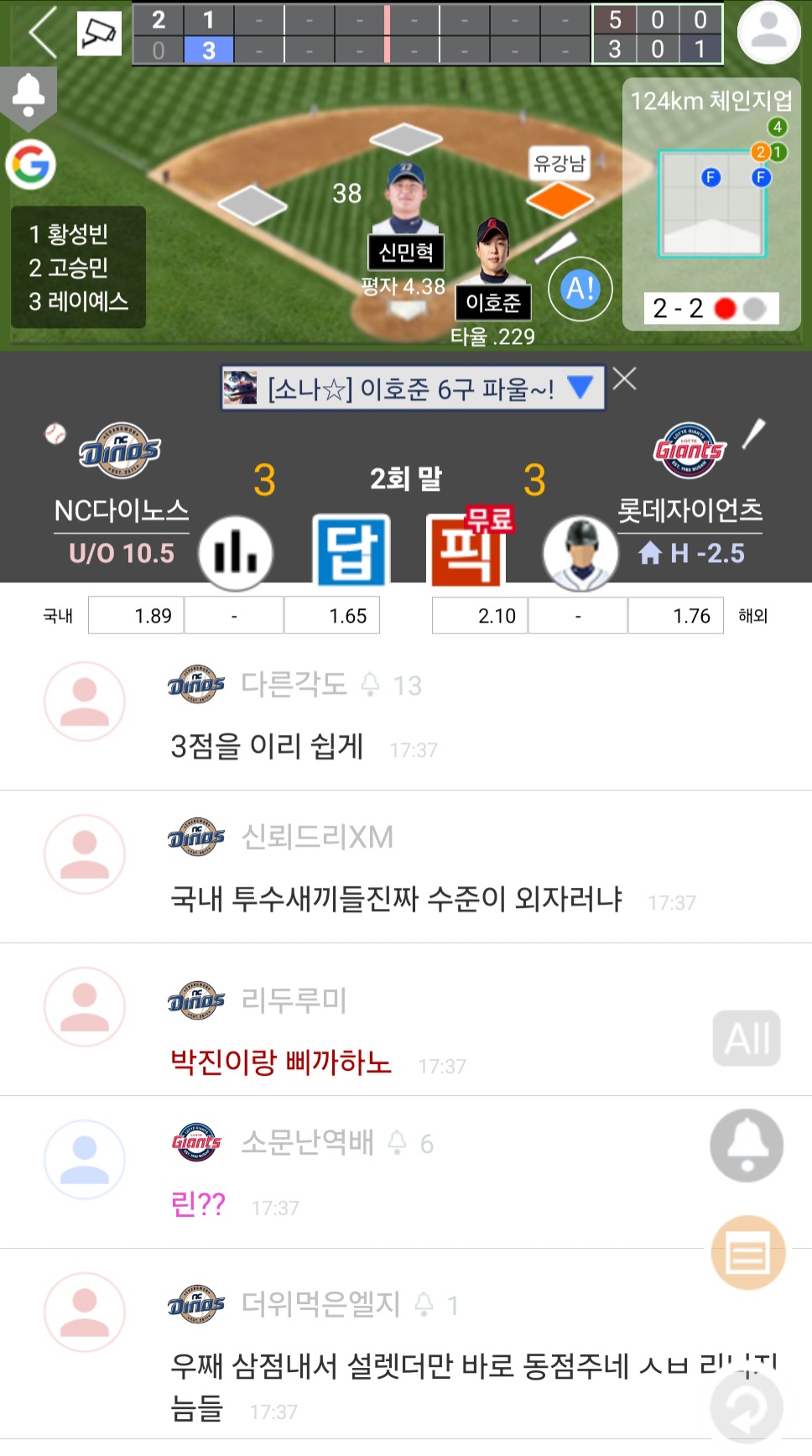Tap the blue A! circle icon

click(580, 289)
